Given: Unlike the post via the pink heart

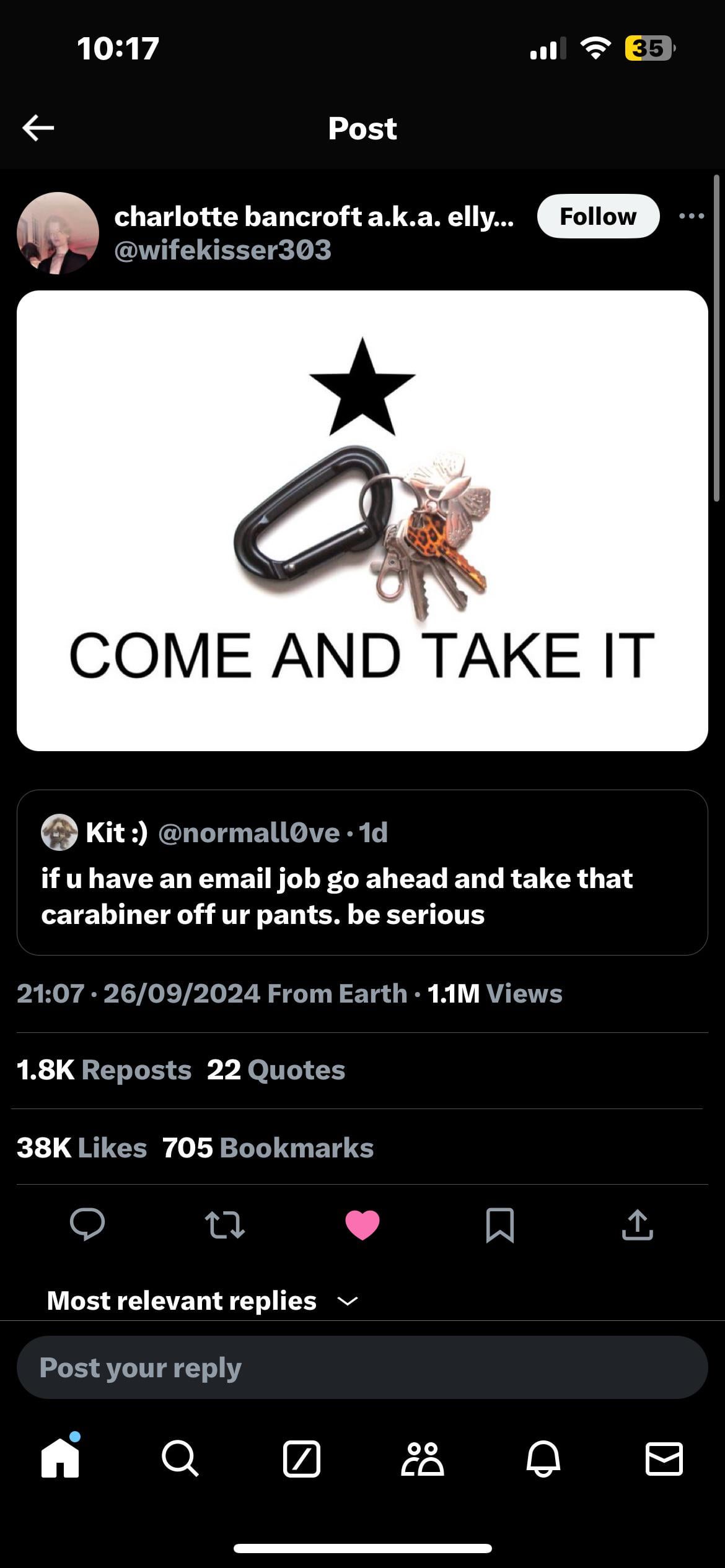Looking at the screenshot, I should [x=362, y=1225].
